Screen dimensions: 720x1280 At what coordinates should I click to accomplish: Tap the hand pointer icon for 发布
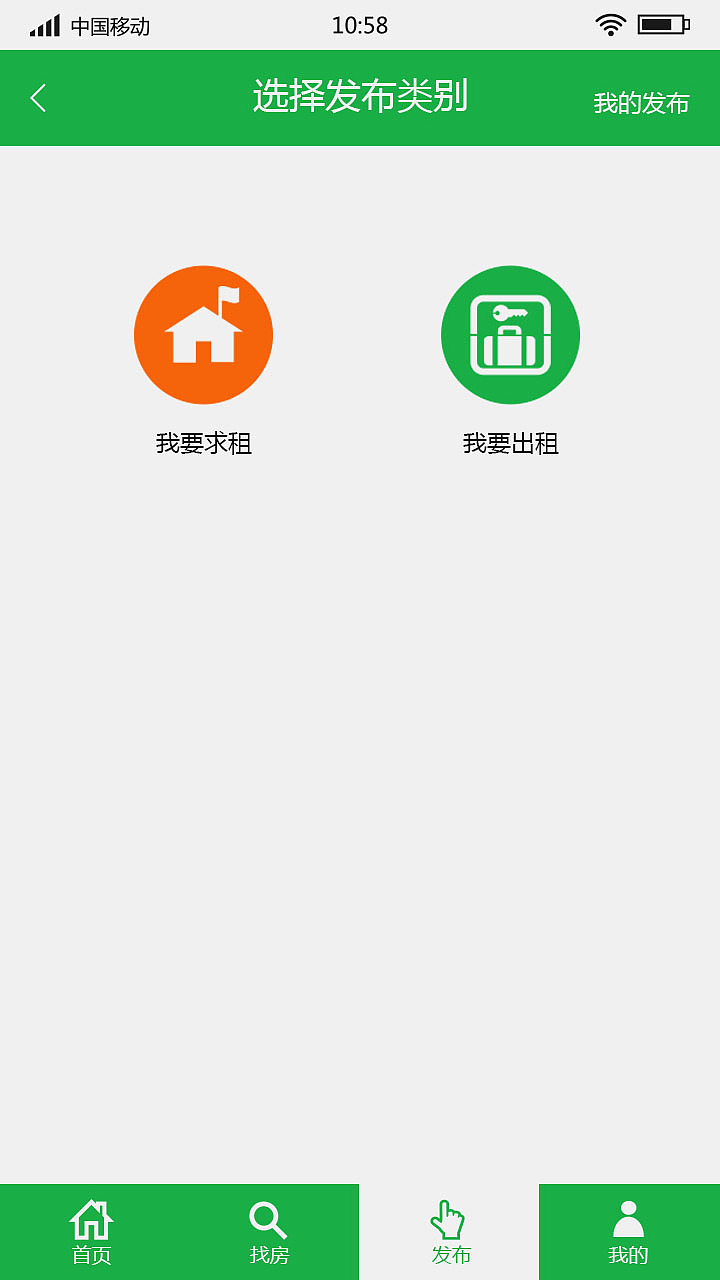tap(449, 1218)
